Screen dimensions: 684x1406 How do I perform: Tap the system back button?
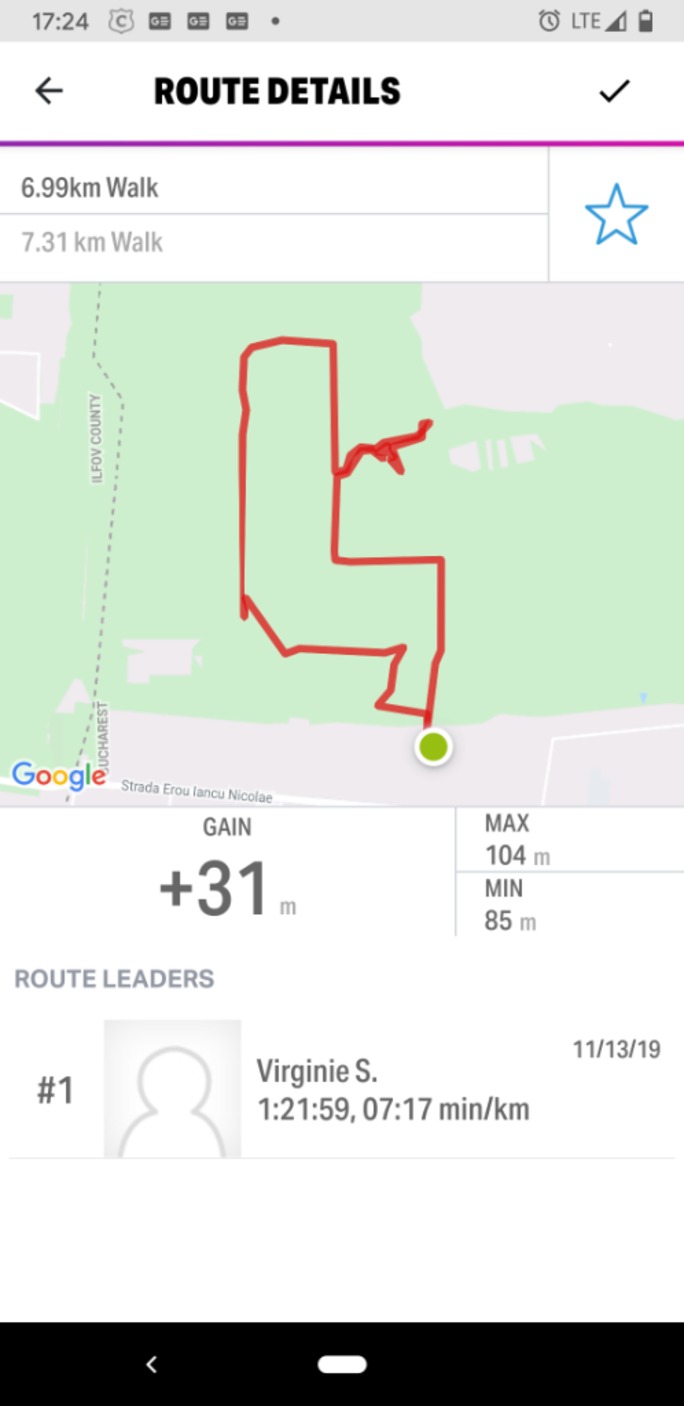pos(152,1364)
